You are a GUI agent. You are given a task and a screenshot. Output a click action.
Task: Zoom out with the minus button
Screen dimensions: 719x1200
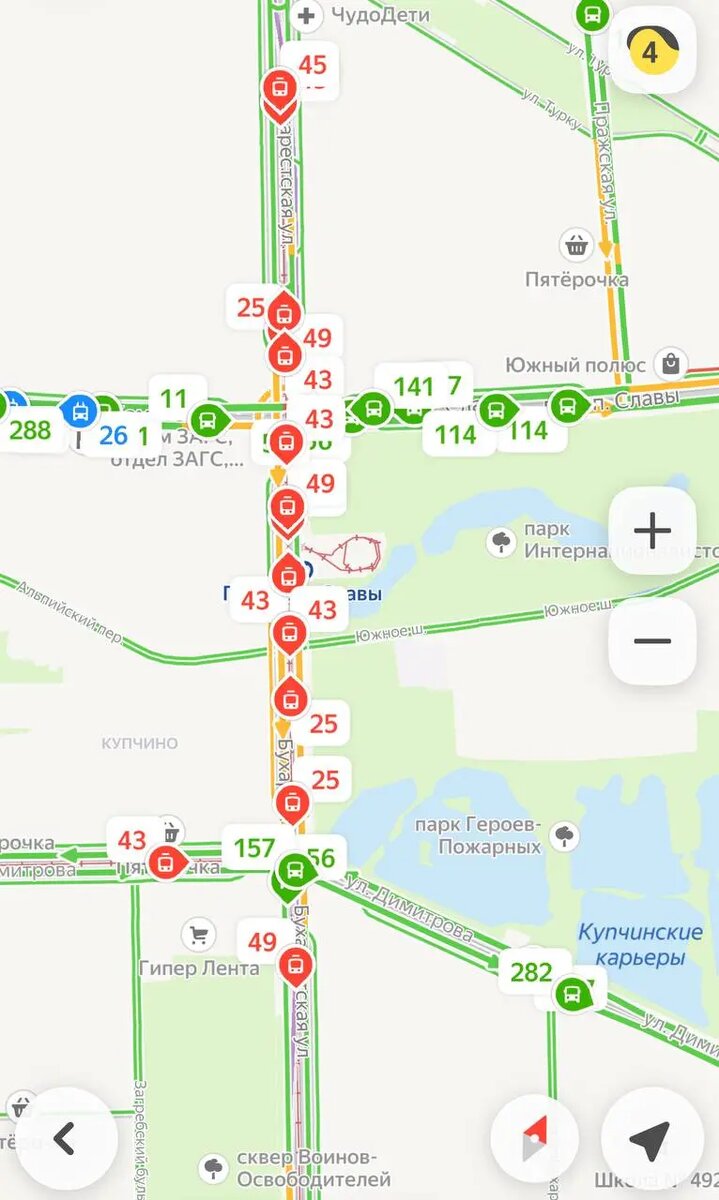tap(652, 641)
